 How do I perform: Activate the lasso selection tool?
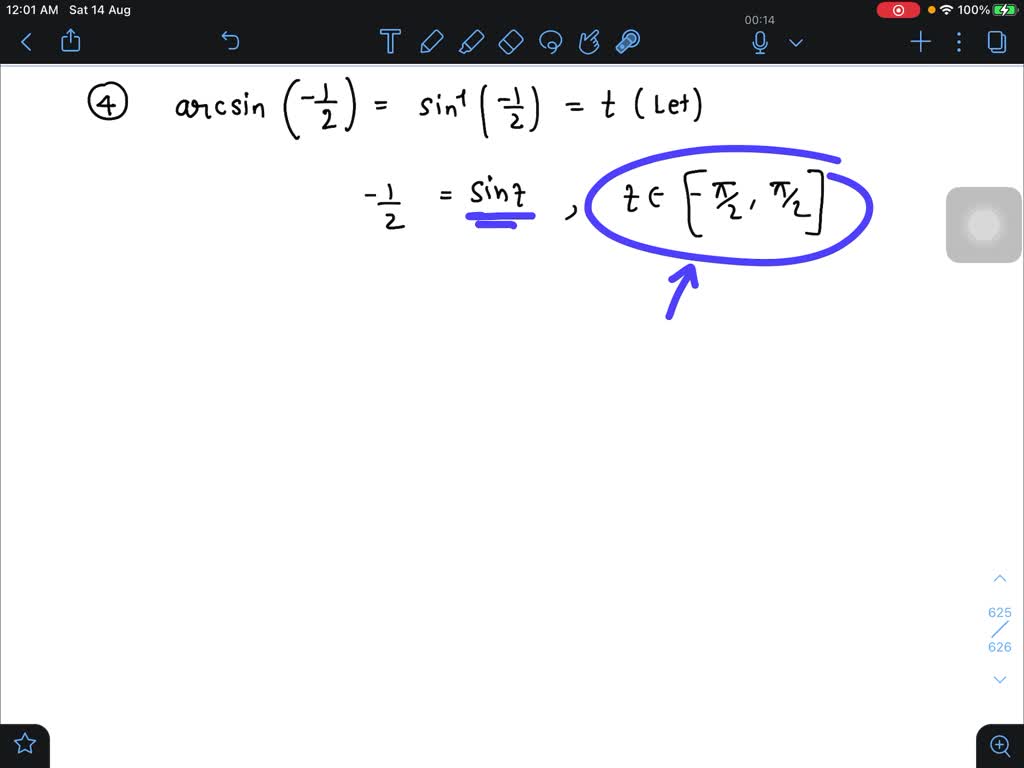click(x=550, y=41)
